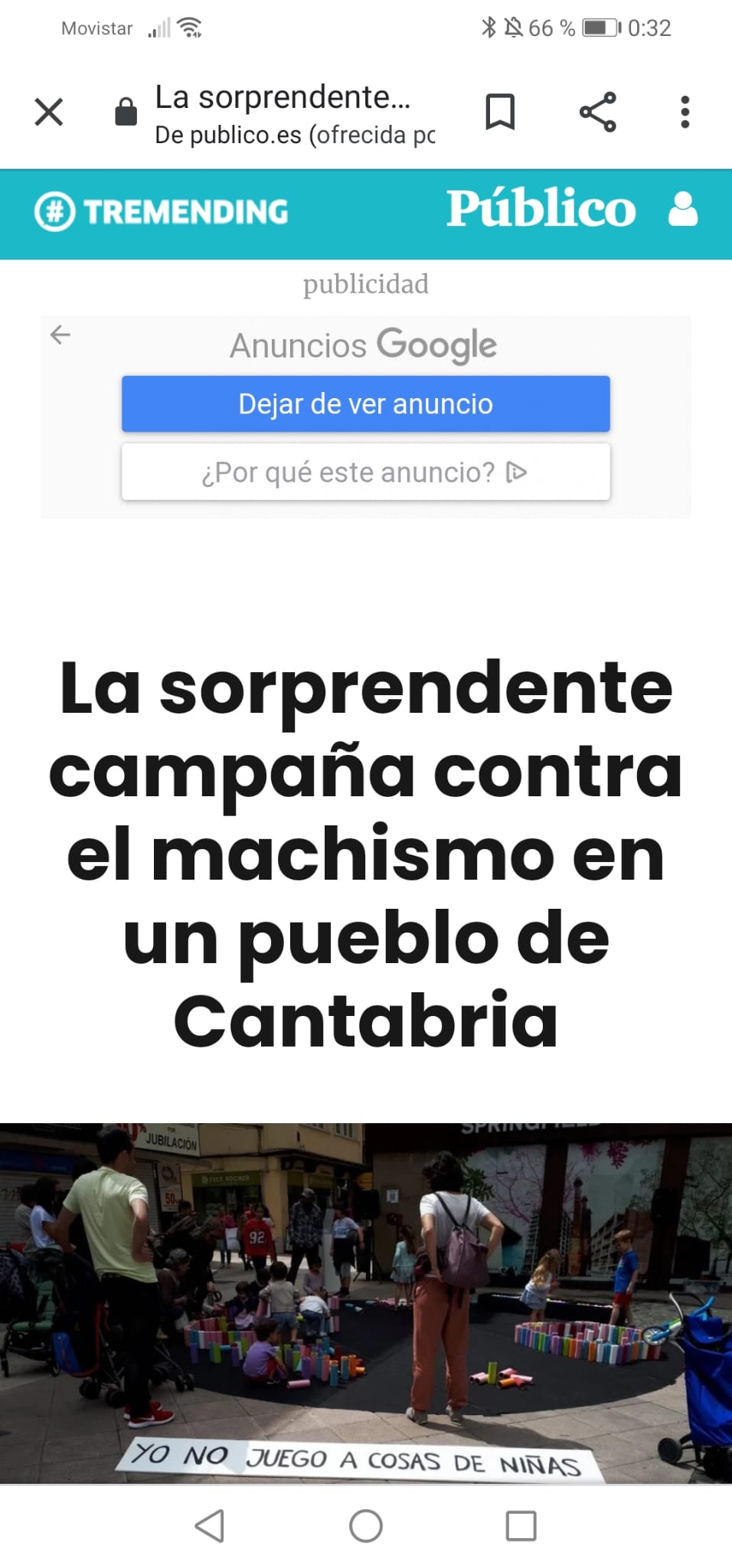Open the Tremending section logo
The image size is (732, 1568).
(x=162, y=212)
